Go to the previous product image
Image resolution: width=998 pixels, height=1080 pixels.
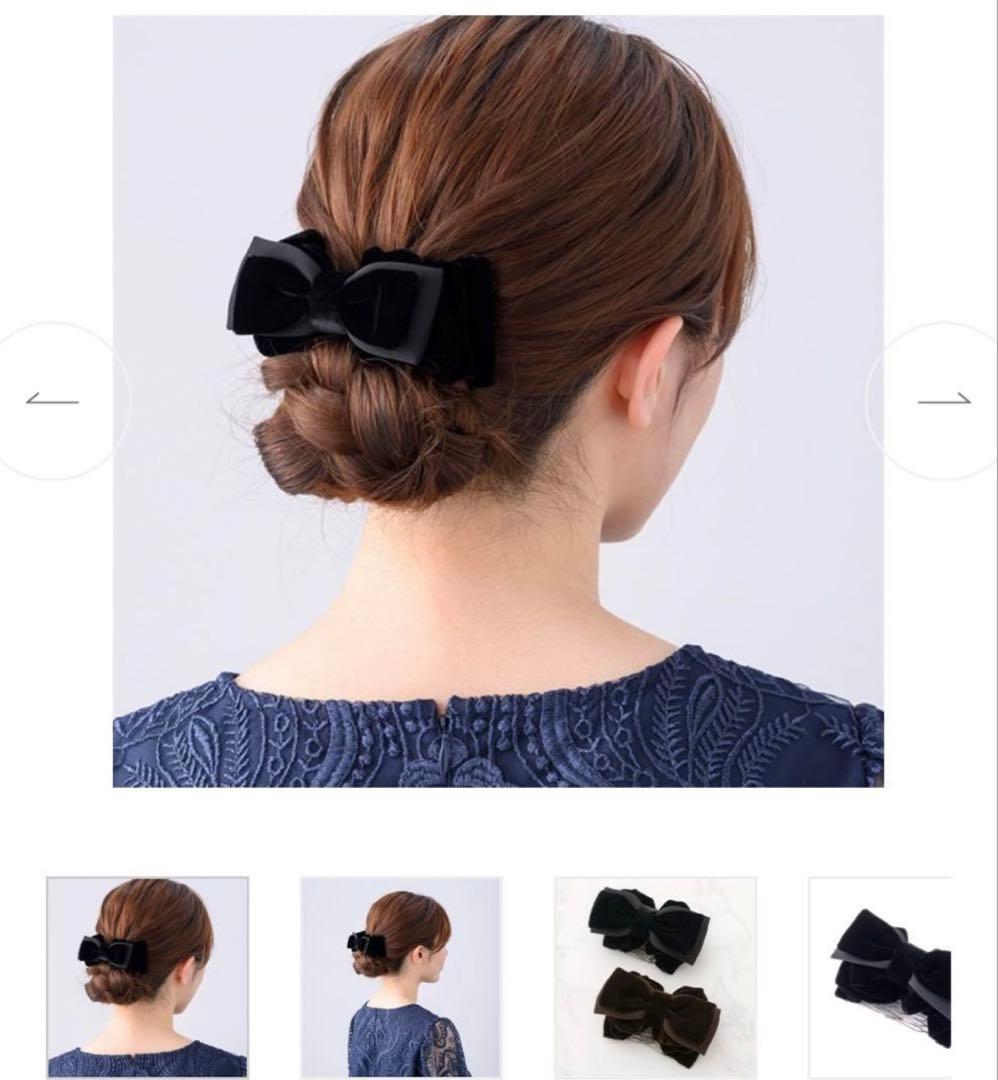click(53, 400)
